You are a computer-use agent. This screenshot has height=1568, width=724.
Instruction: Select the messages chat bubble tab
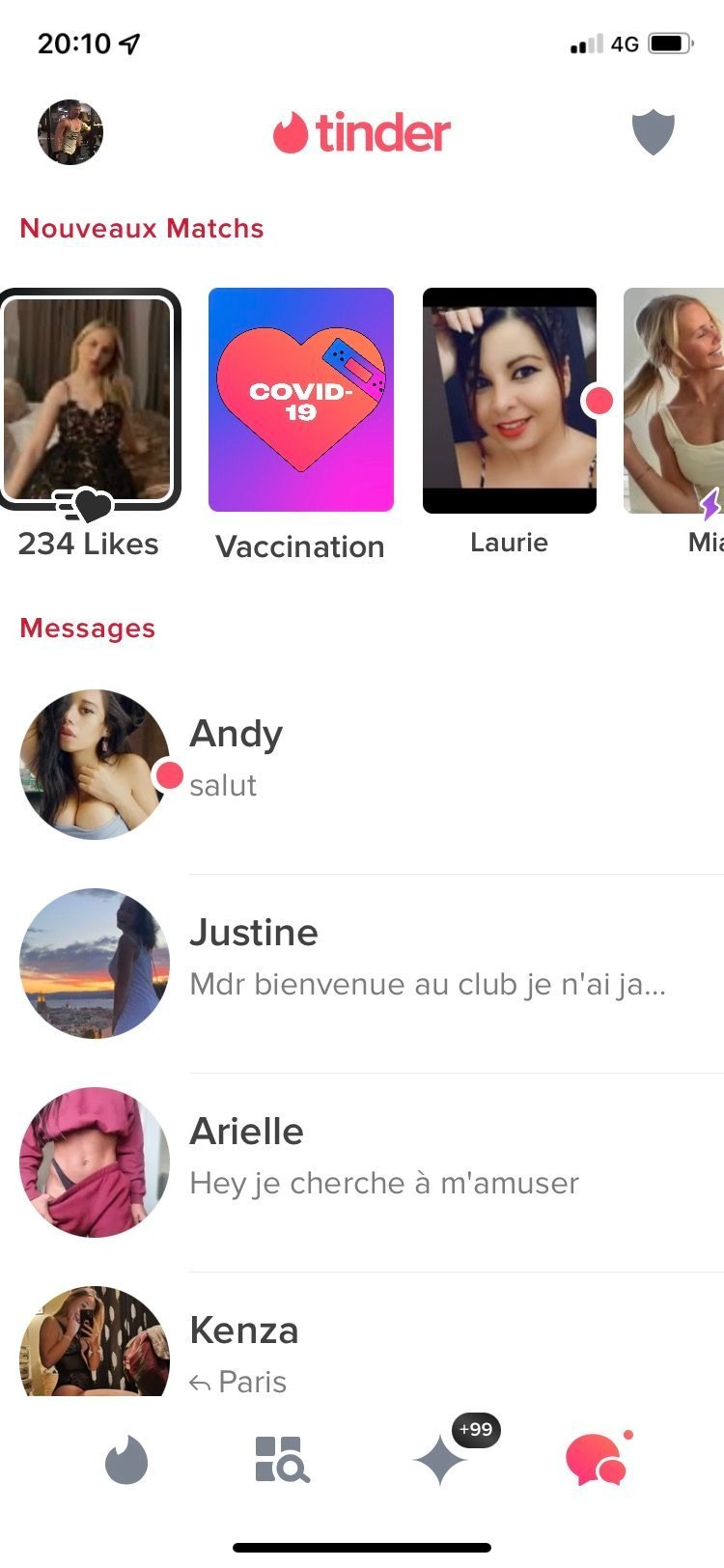pyautogui.click(x=597, y=1459)
